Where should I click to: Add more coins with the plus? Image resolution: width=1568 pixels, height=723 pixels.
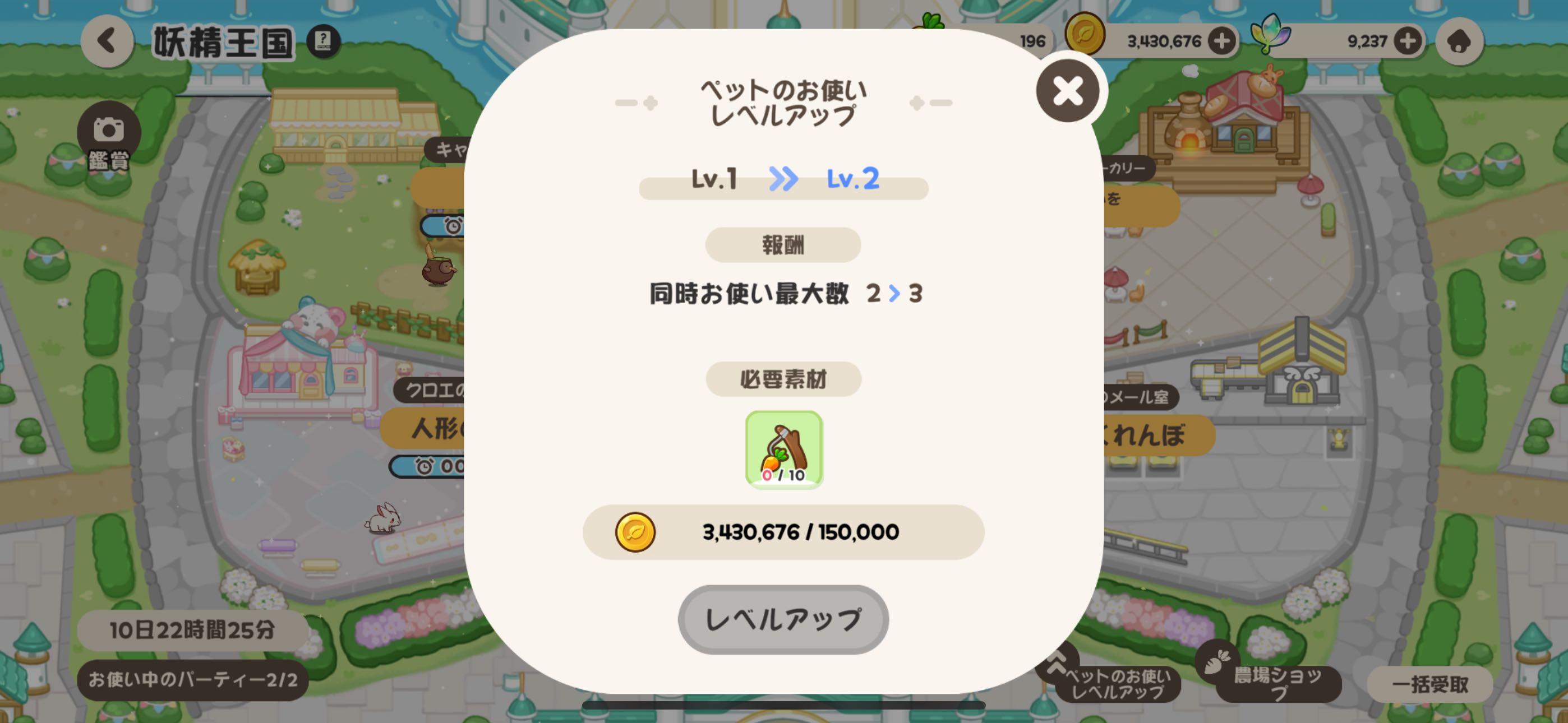point(1221,41)
